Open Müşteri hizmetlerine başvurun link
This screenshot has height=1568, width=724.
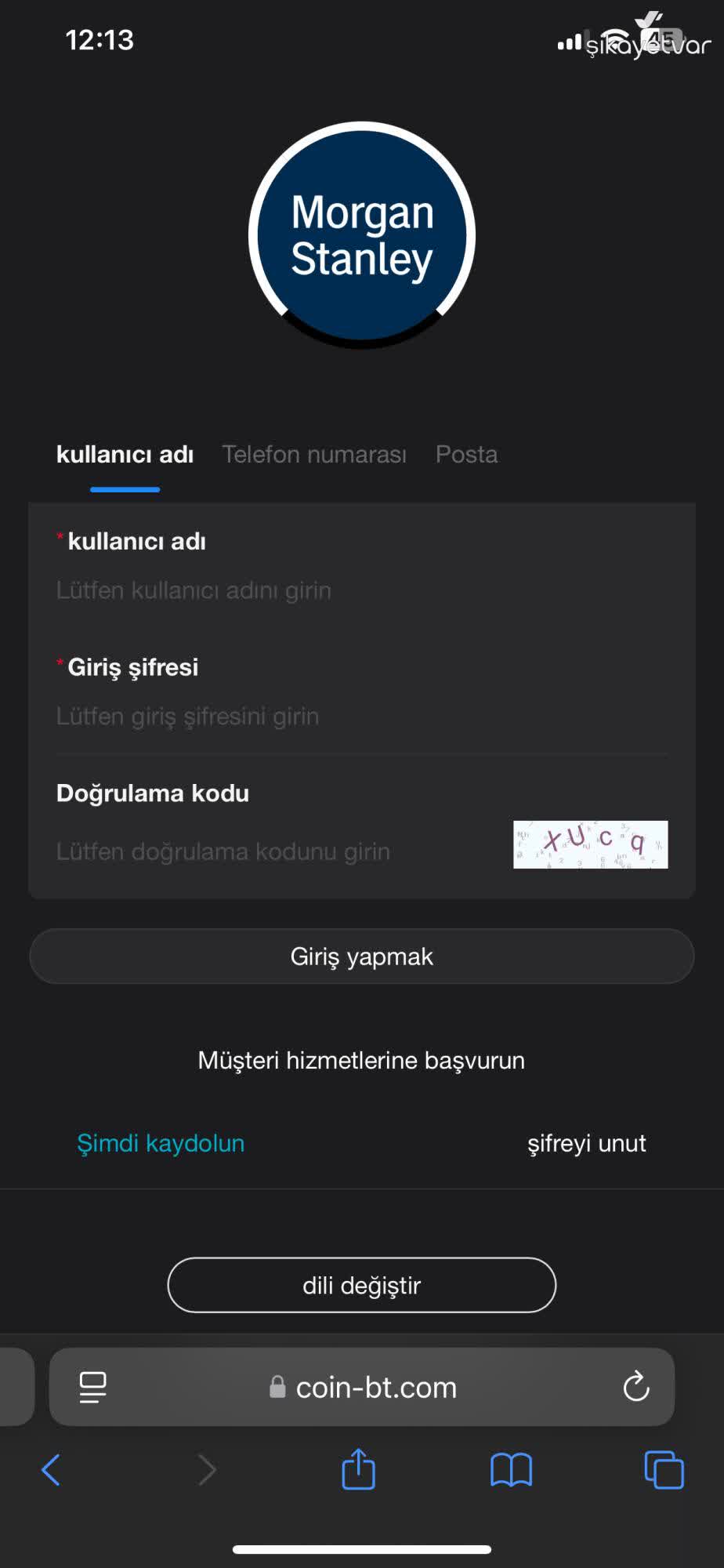[x=361, y=1060]
